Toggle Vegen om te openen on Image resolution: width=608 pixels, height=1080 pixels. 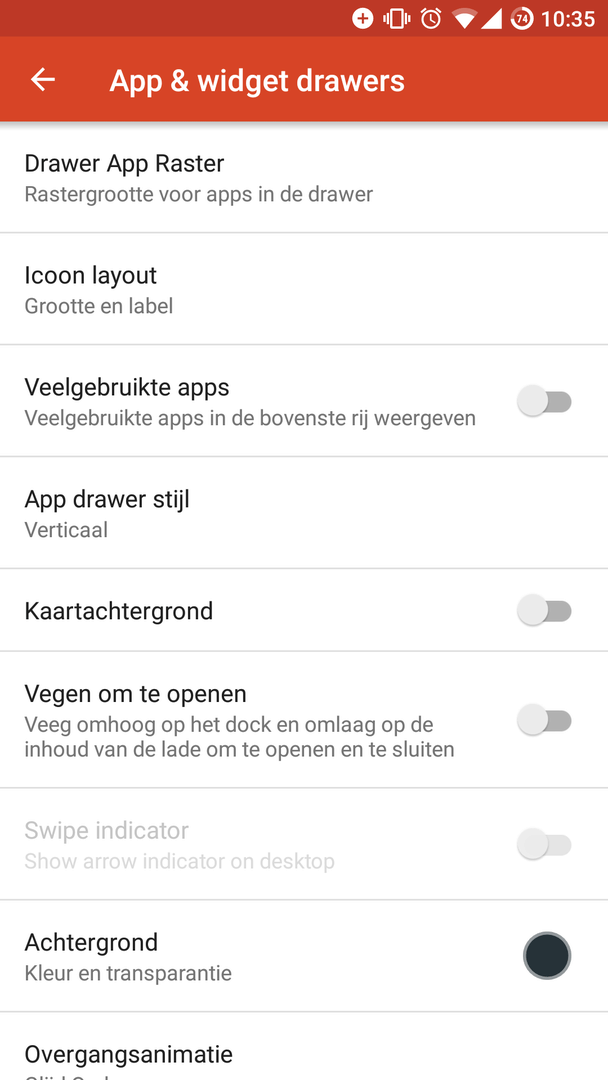(544, 720)
